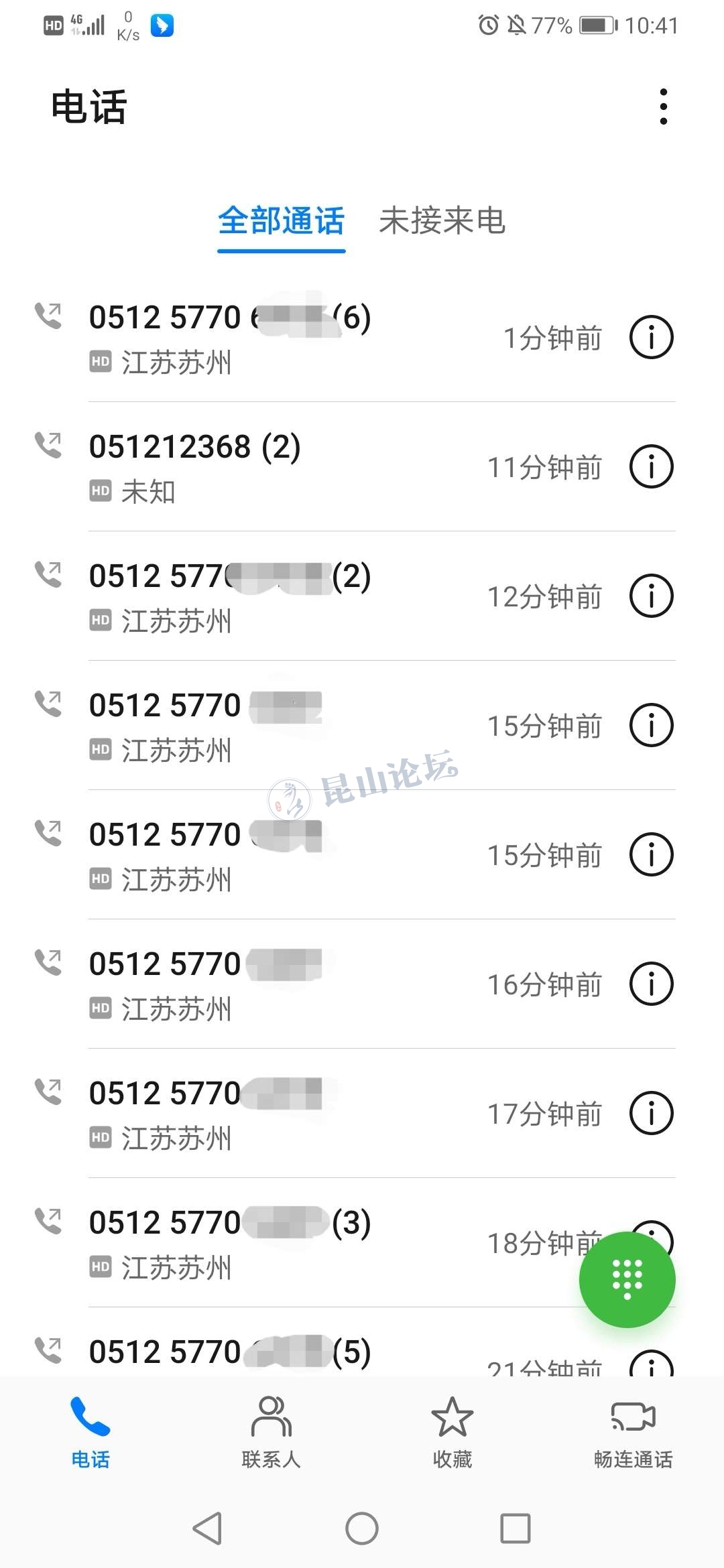Tap info icon on the 16分钟前 call
This screenshot has height=1568, width=724.
click(x=651, y=984)
